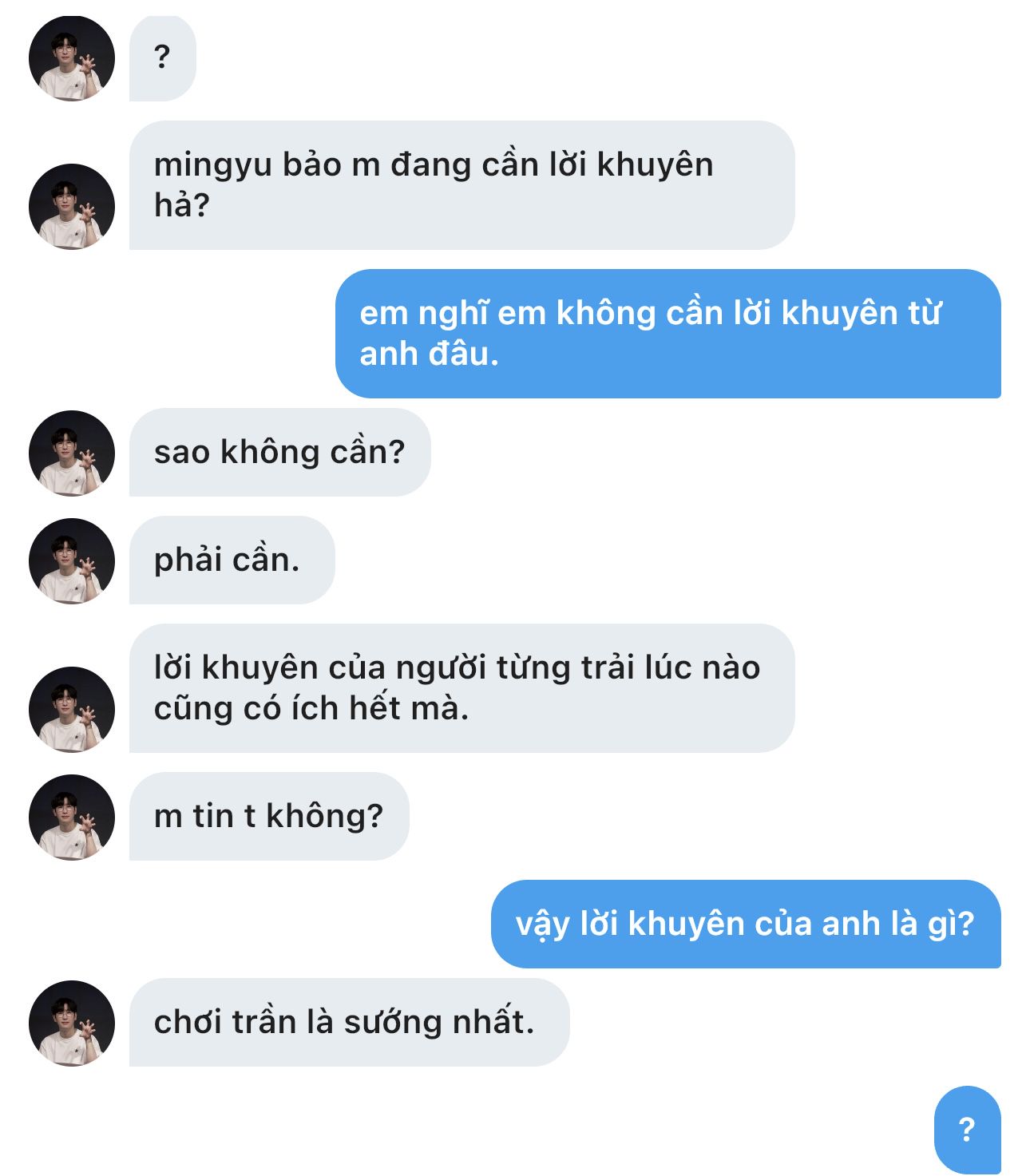Open sender's avatar beside "sao không cần?" message

71,453
